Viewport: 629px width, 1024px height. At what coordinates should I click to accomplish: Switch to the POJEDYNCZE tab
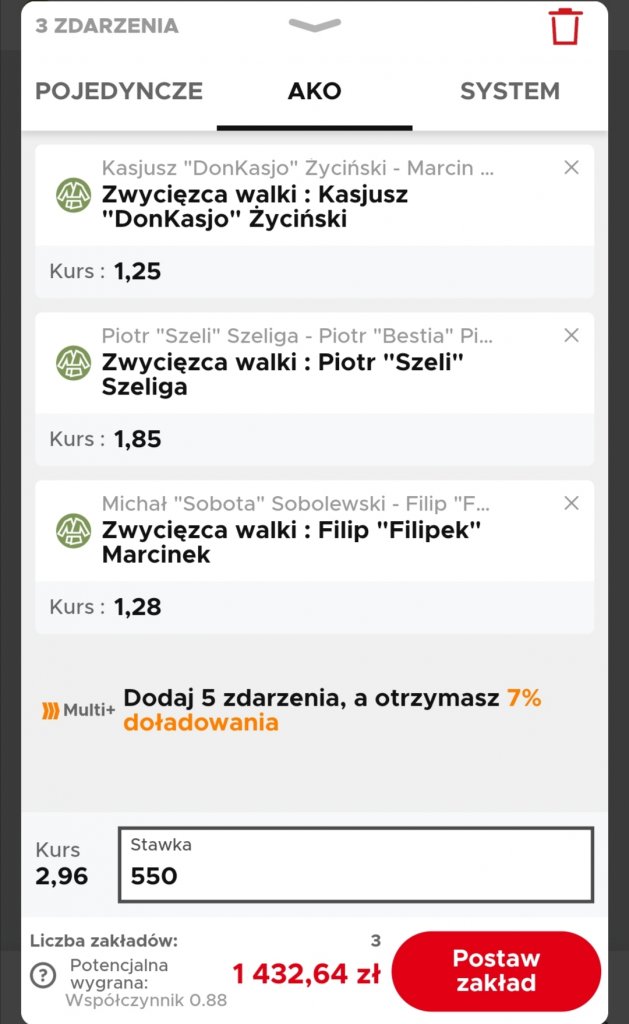119,91
